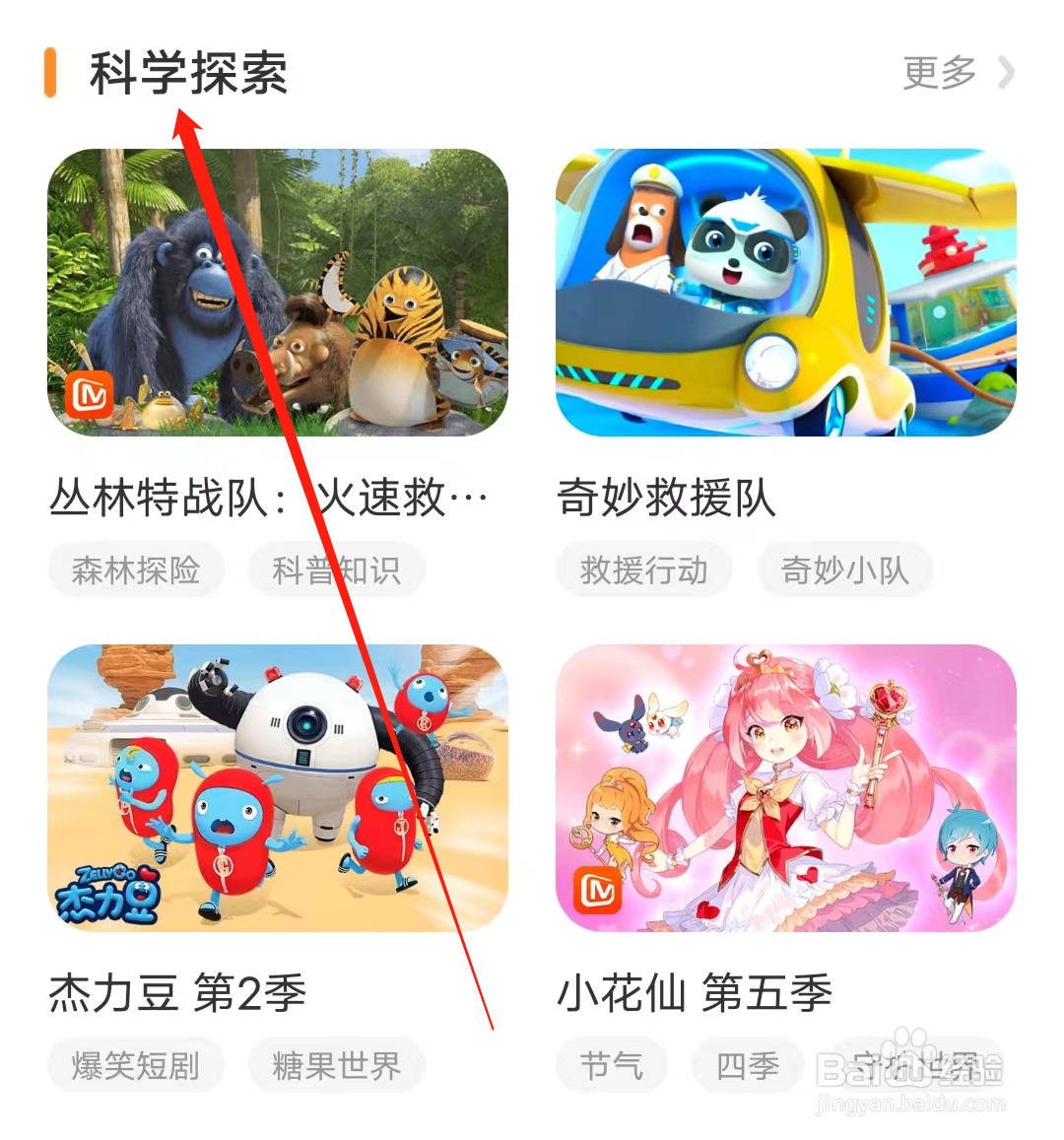Click the 救援行动 tag pill
The width and height of the screenshot is (1064, 1140).
coord(644,570)
